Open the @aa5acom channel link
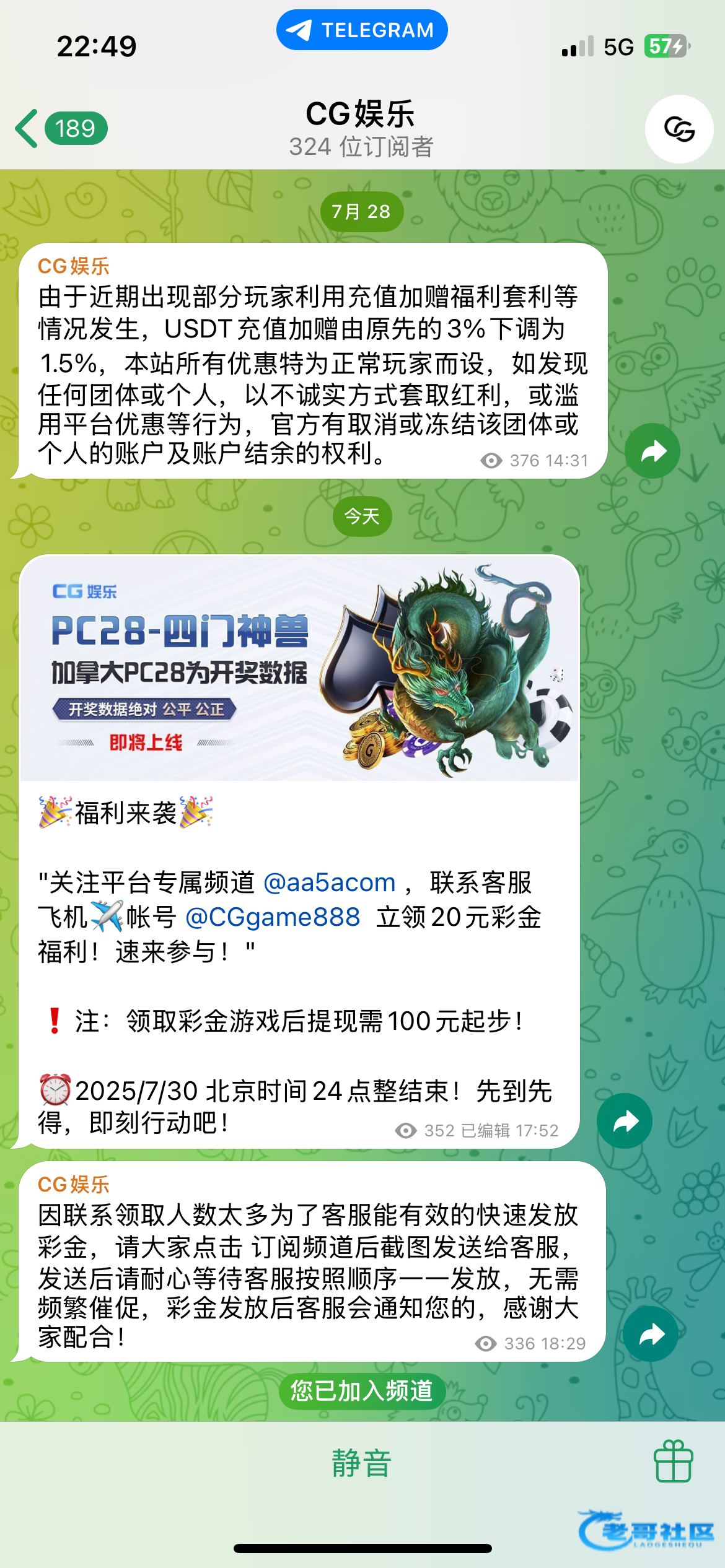Viewport: 725px width, 1568px height. click(329, 882)
